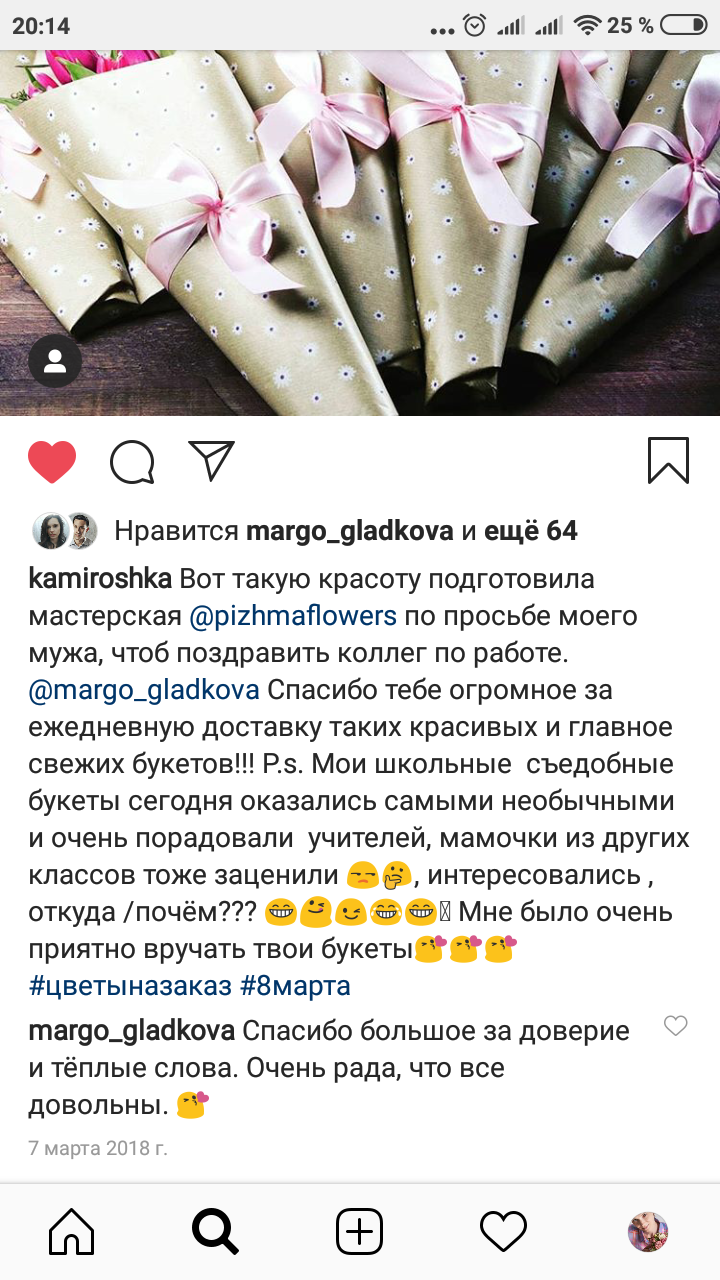
Task: Like margo_gladkova's comment with the small heart
Action: (678, 1025)
